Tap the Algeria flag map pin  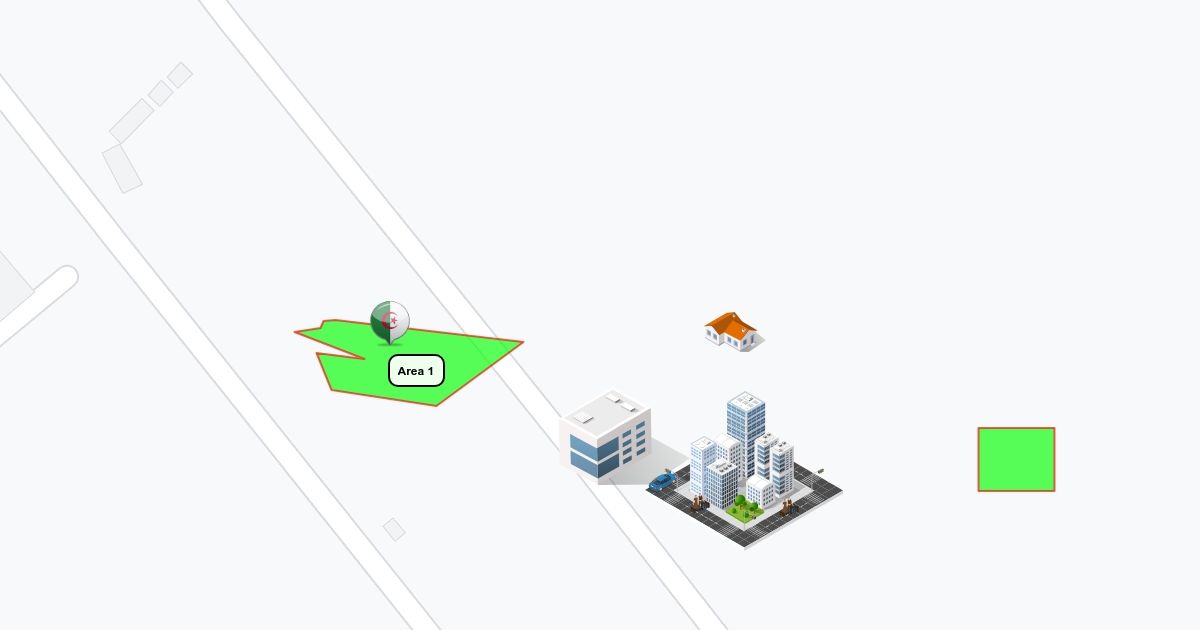click(x=390, y=323)
